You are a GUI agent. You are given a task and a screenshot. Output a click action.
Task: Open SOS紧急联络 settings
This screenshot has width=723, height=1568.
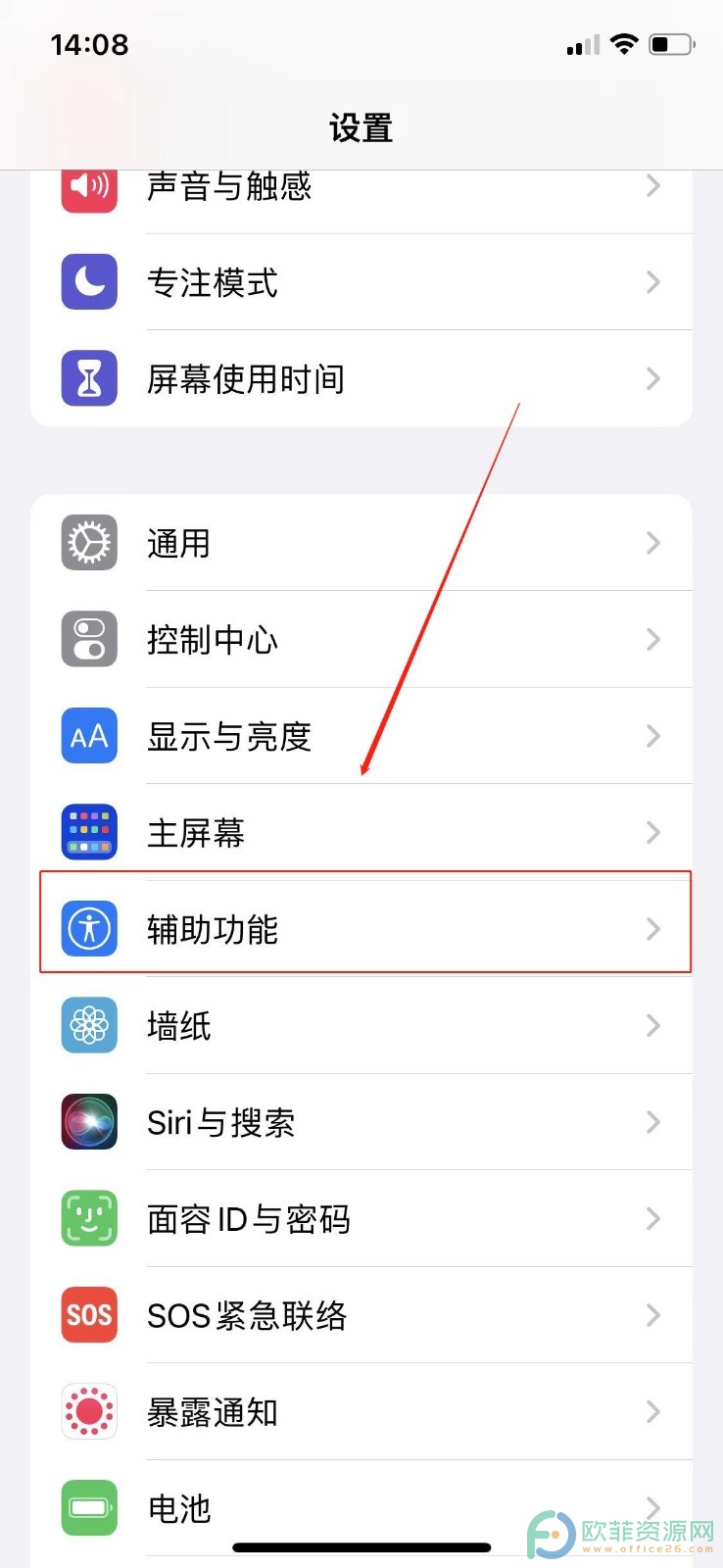tap(361, 1315)
